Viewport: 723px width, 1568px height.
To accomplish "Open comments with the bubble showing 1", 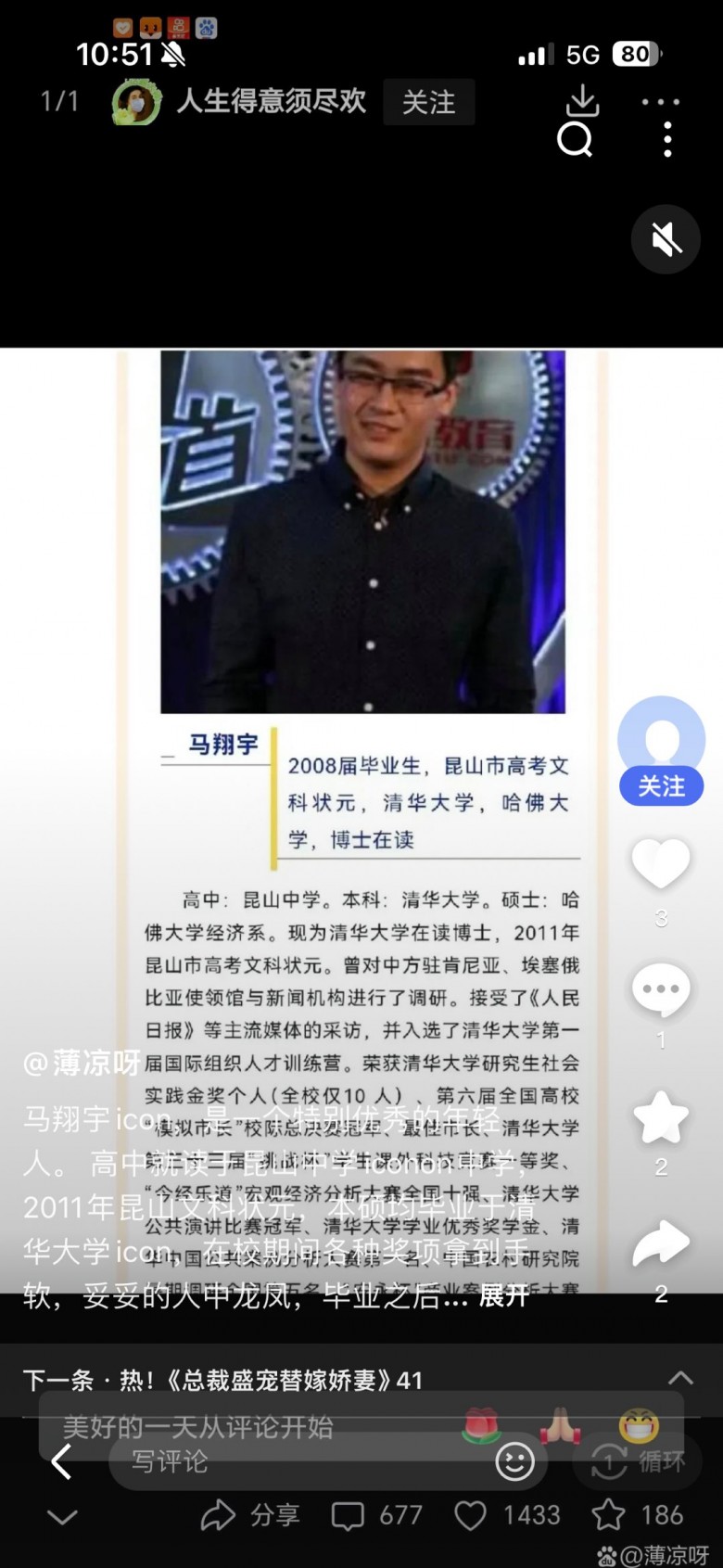I will coord(660,989).
